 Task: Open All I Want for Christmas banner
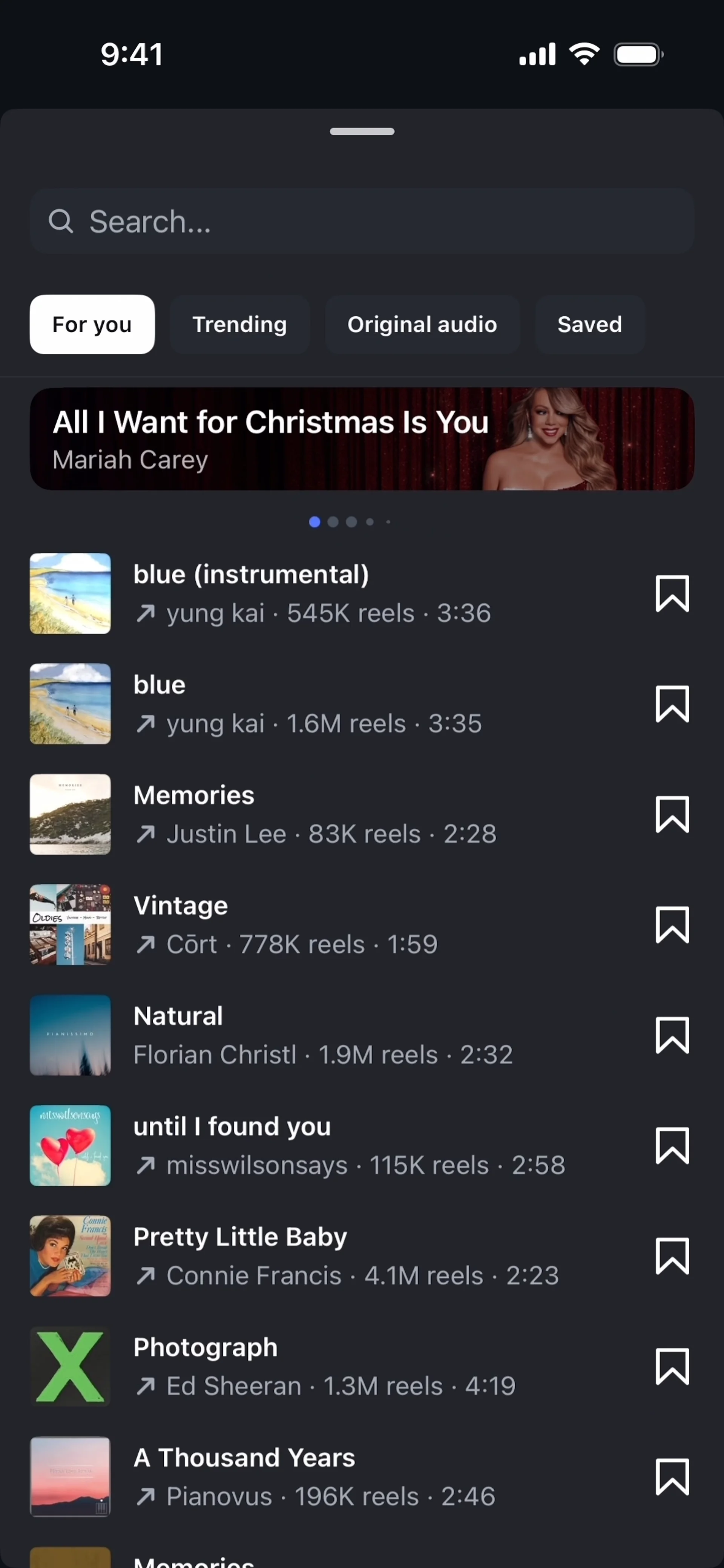(362, 439)
